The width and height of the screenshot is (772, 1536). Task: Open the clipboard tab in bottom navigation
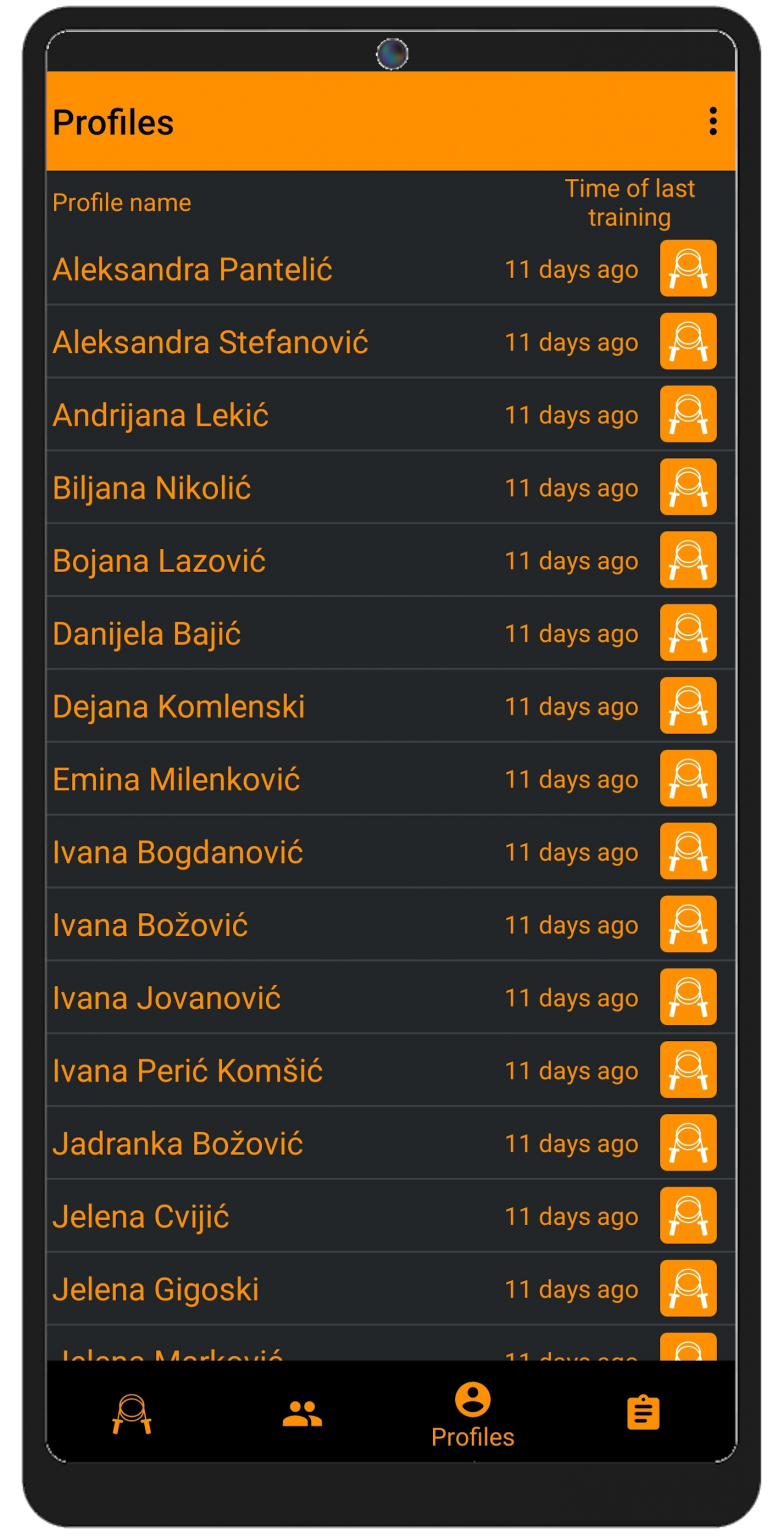point(643,1413)
